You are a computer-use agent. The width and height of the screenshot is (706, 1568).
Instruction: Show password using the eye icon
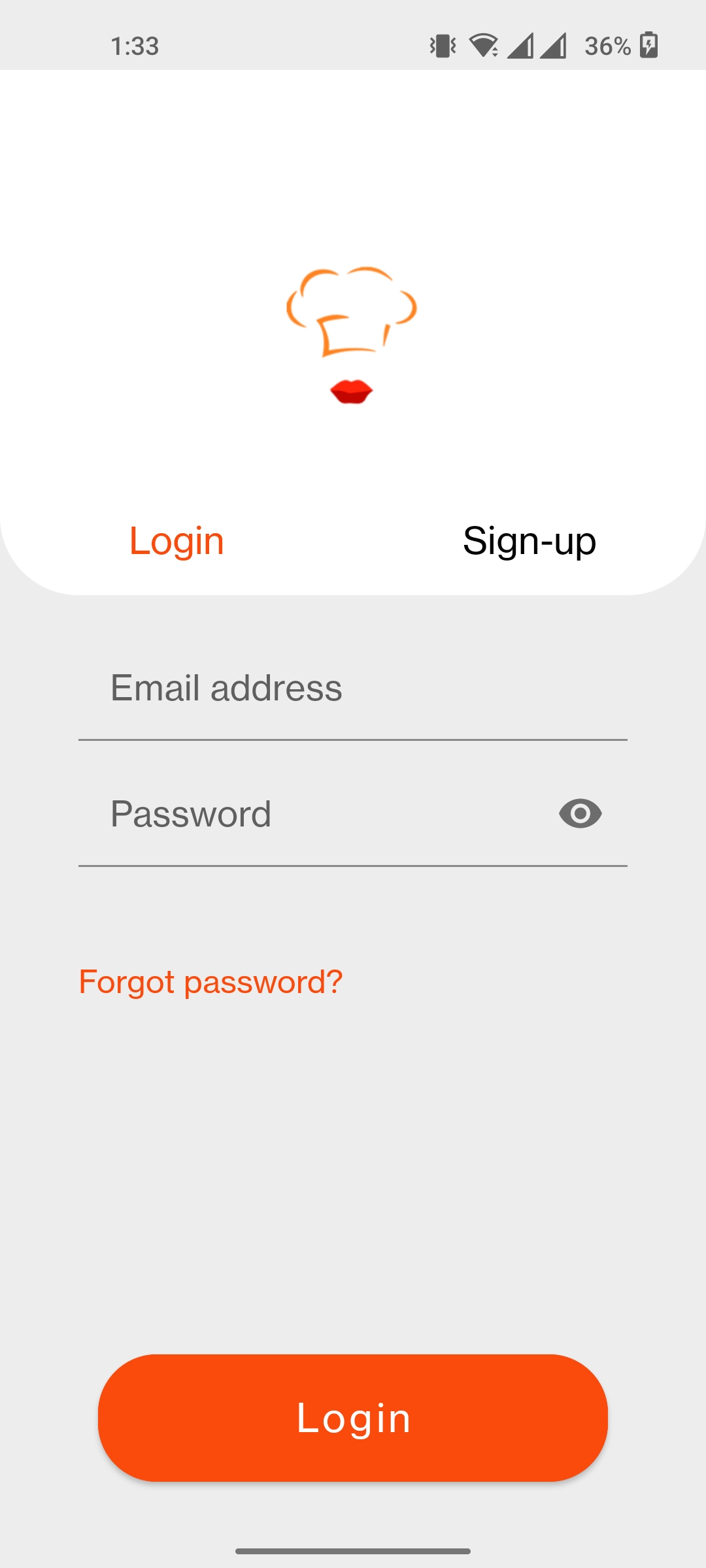(x=580, y=814)
